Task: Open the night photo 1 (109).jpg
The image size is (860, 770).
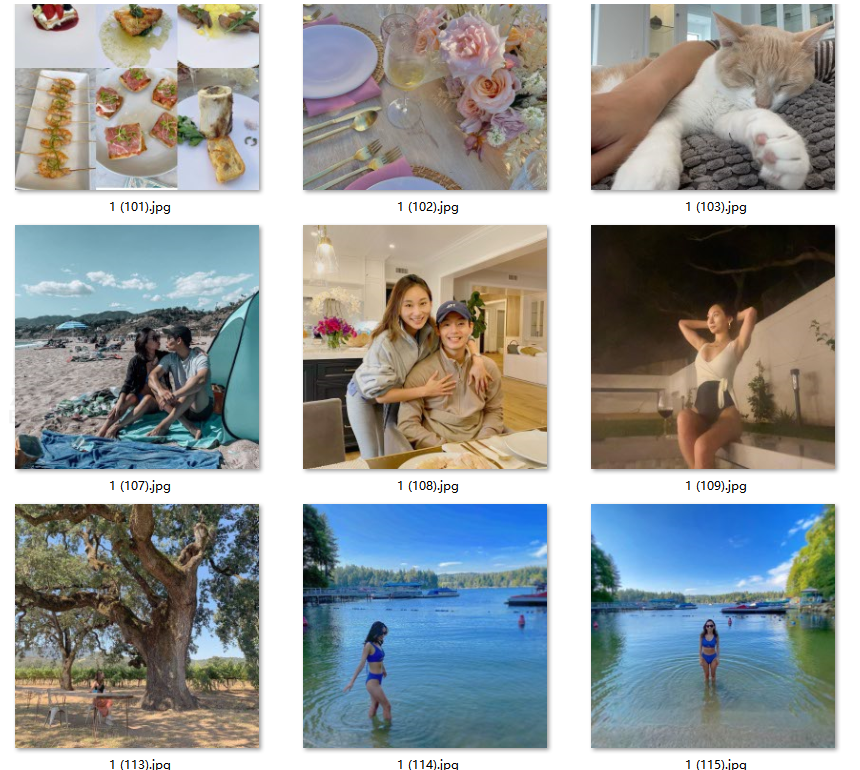Action: (713, 347)
